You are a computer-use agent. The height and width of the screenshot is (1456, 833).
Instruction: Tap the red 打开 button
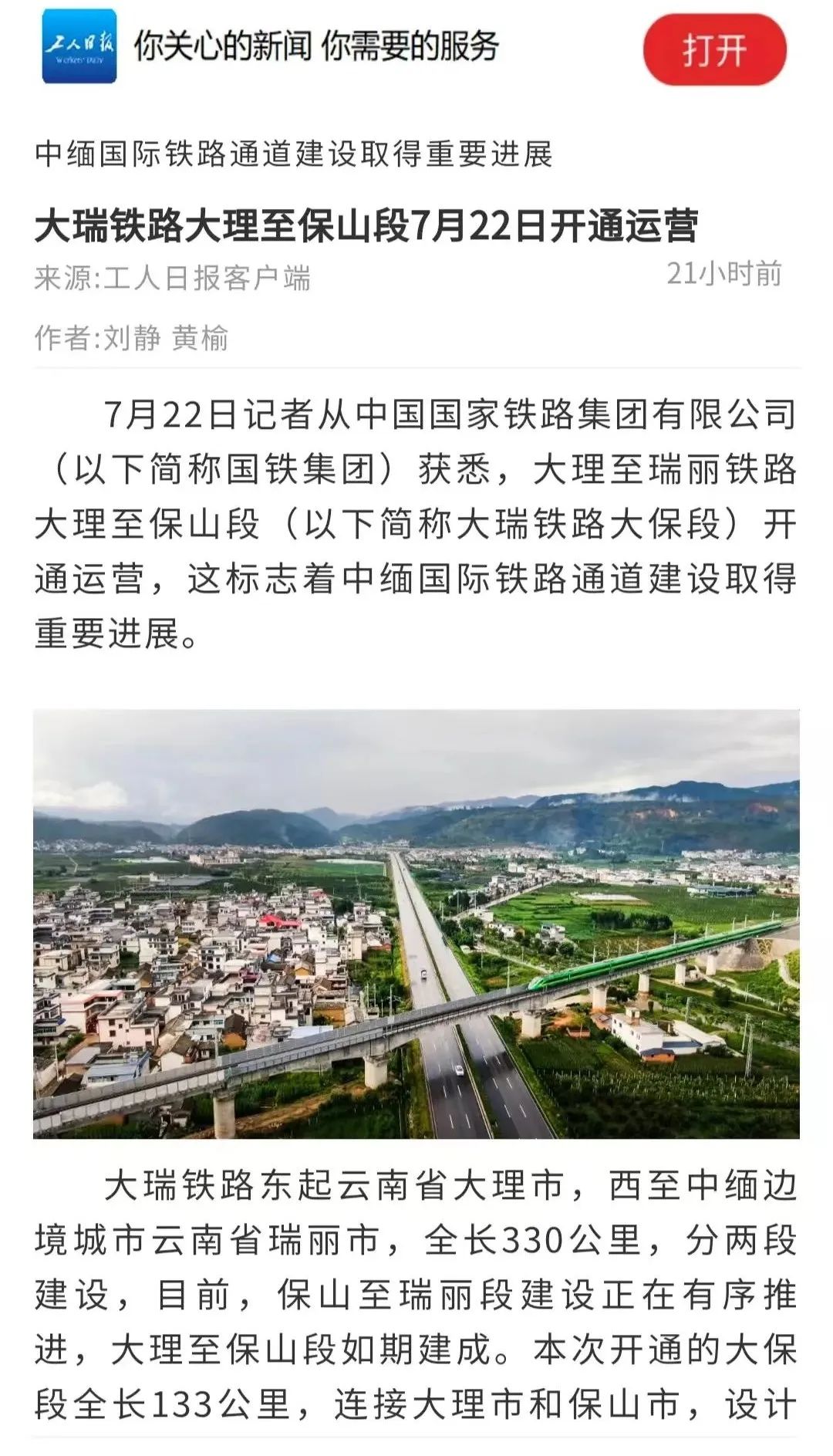714,49
